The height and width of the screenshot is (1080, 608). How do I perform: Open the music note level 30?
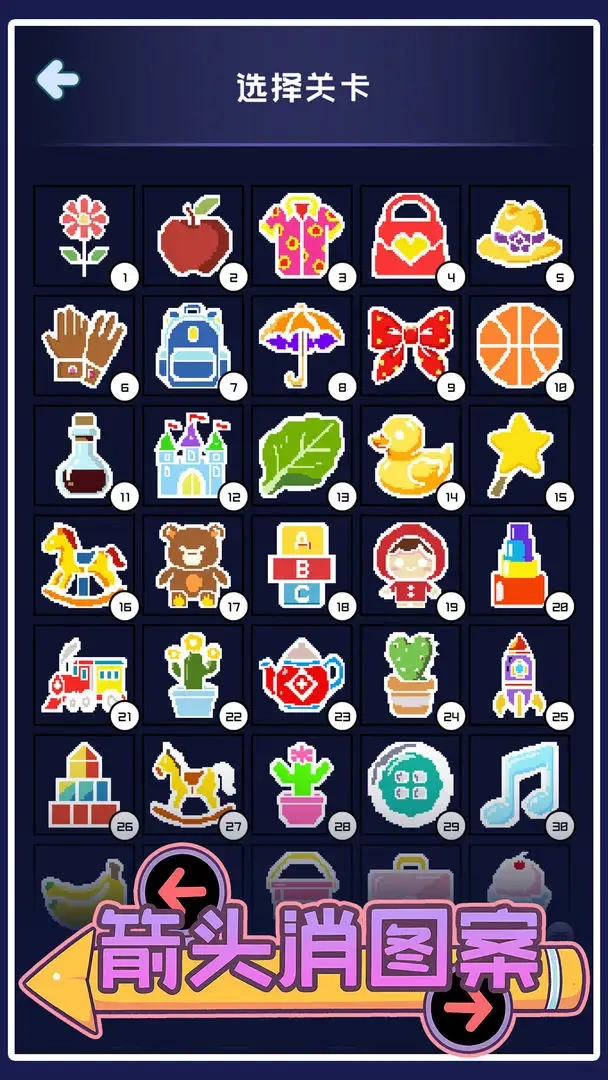[520, 786]
